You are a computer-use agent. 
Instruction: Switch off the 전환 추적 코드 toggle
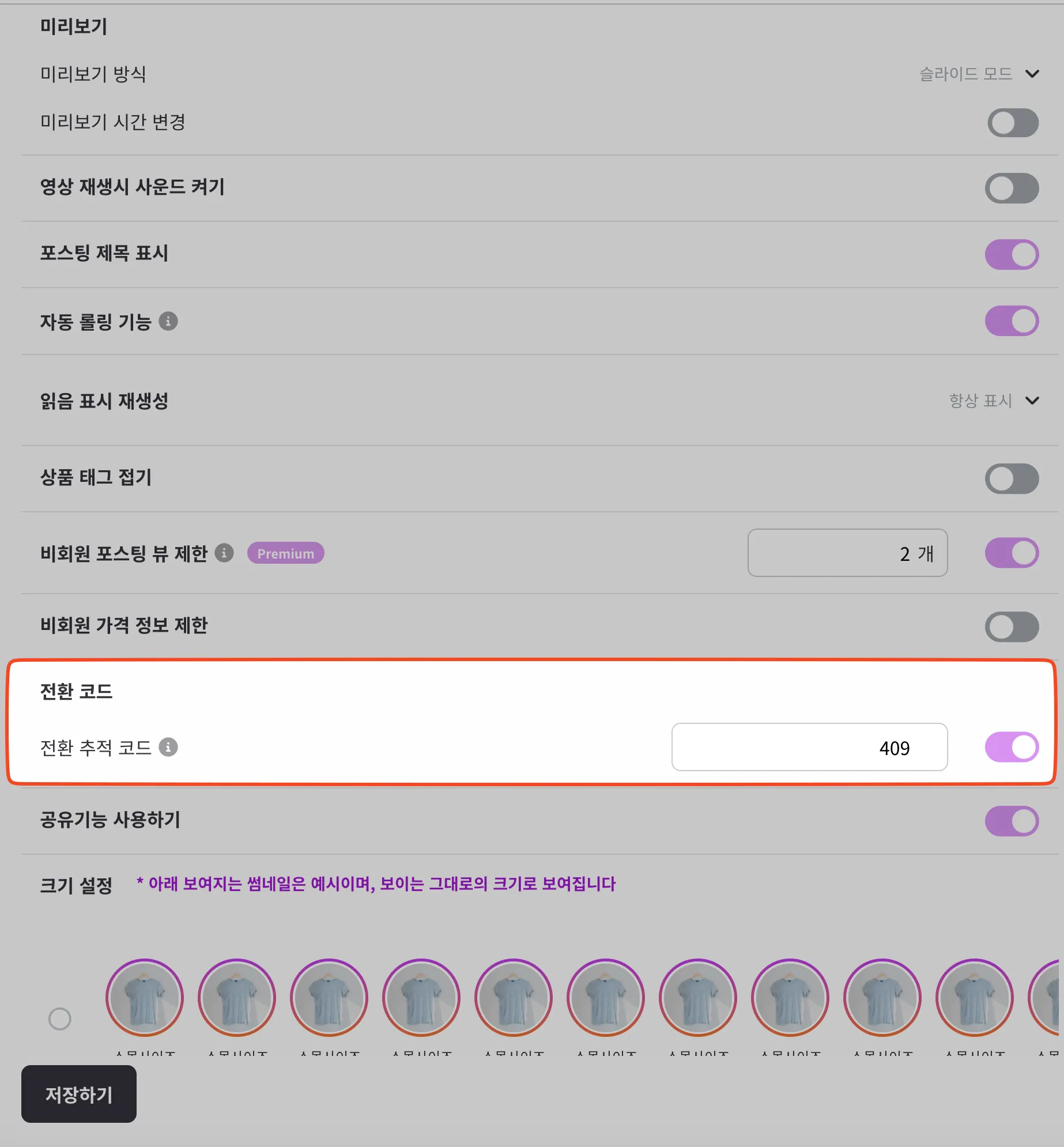pyautogui.click(x=1012, y=747)
